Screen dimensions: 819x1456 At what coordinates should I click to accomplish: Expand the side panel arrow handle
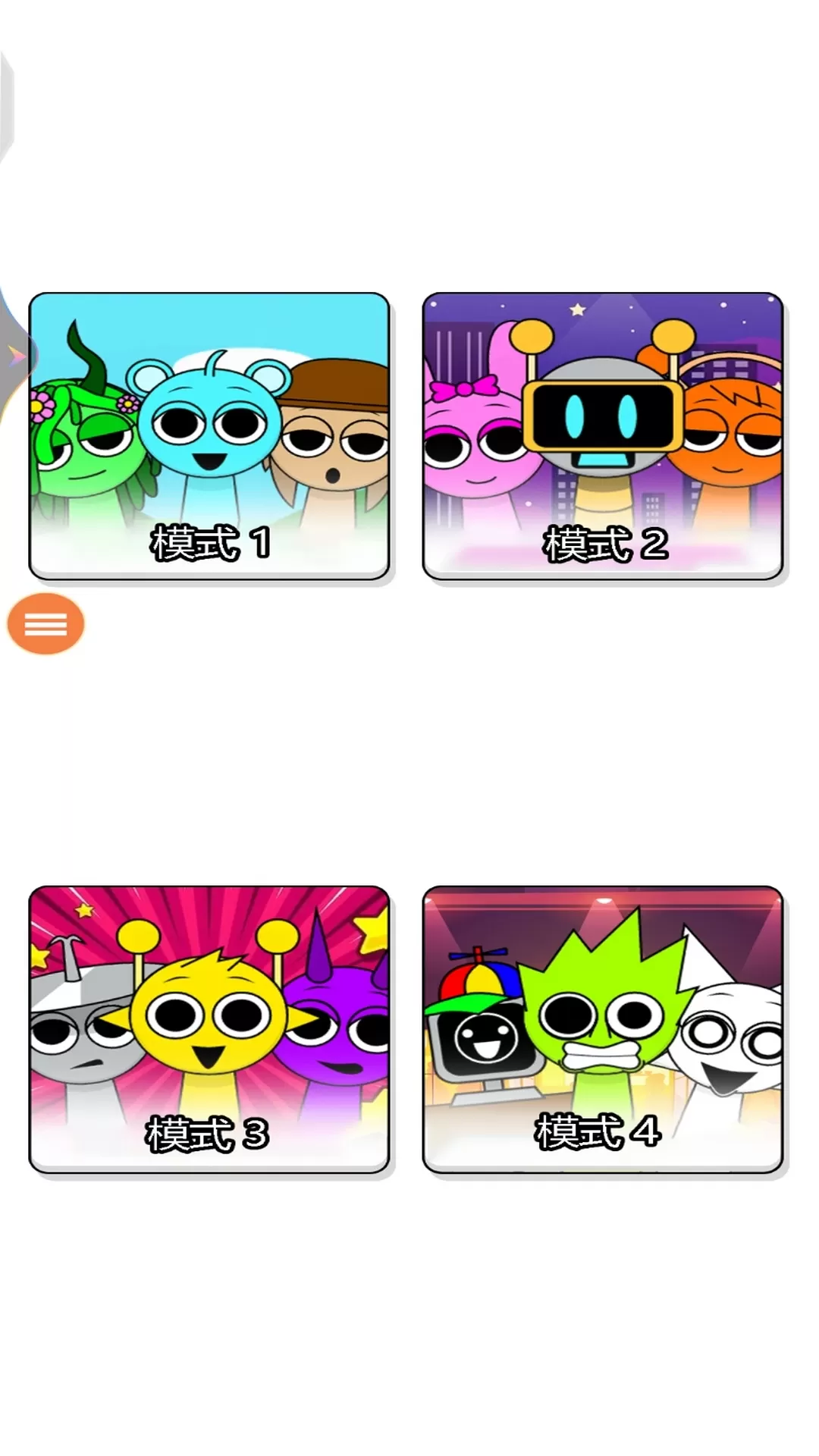click(15, 356)
